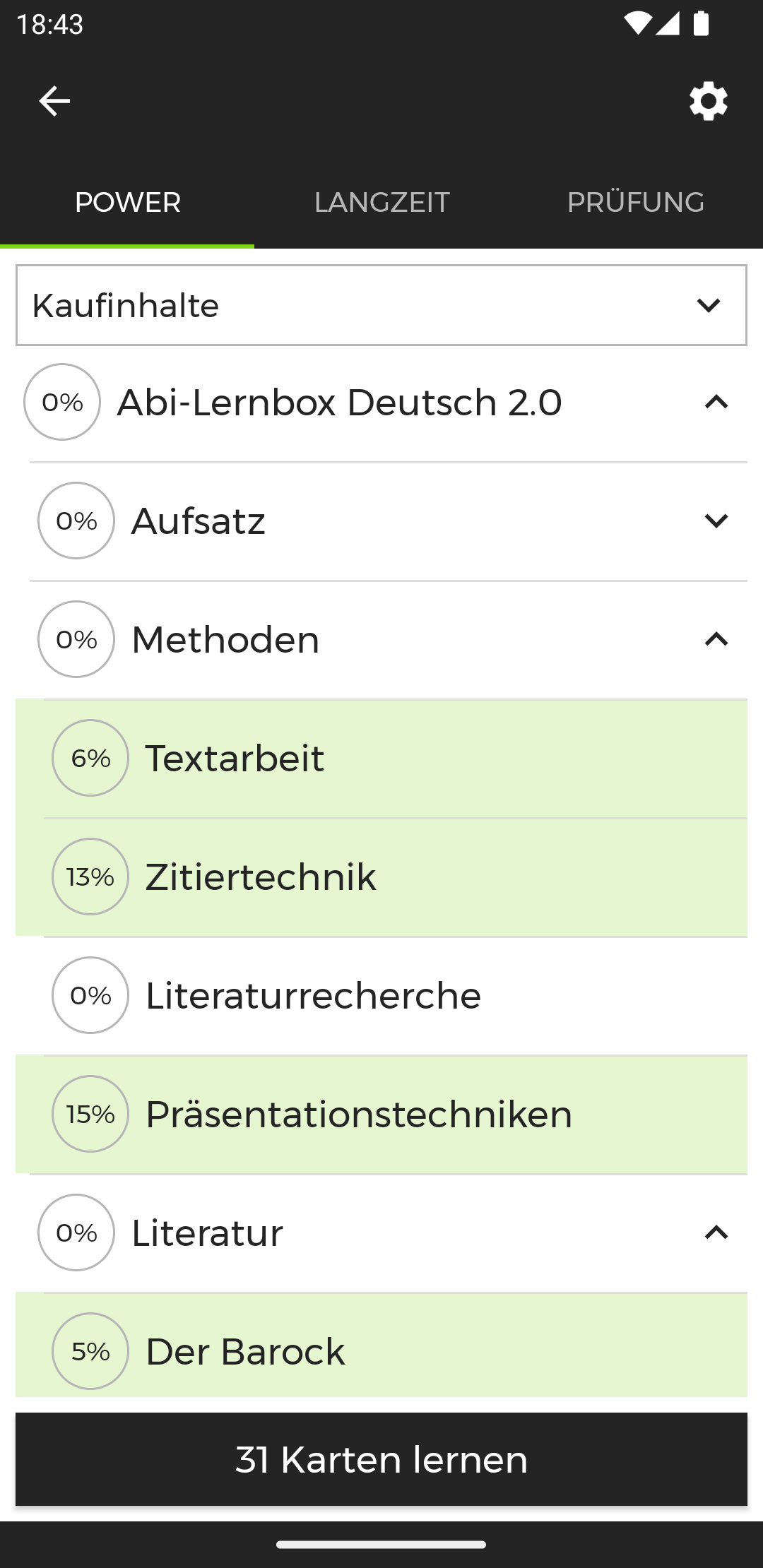Open the PRÜFUNG tab
This screenshot has height=1568, width=763.
coord(635,202)
